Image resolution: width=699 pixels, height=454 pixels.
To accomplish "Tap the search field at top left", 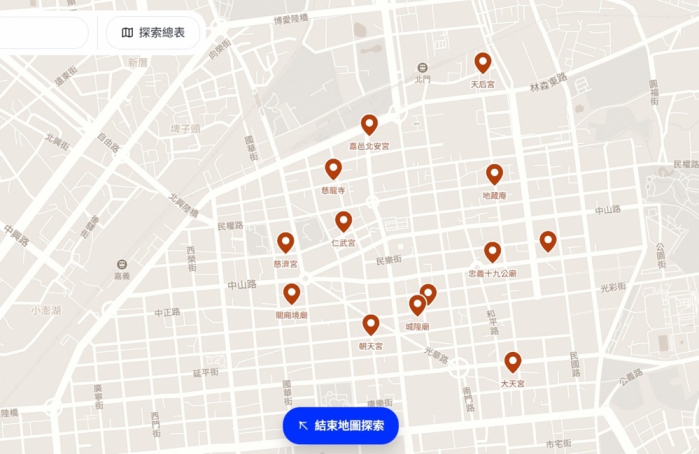I will [40, 33].
